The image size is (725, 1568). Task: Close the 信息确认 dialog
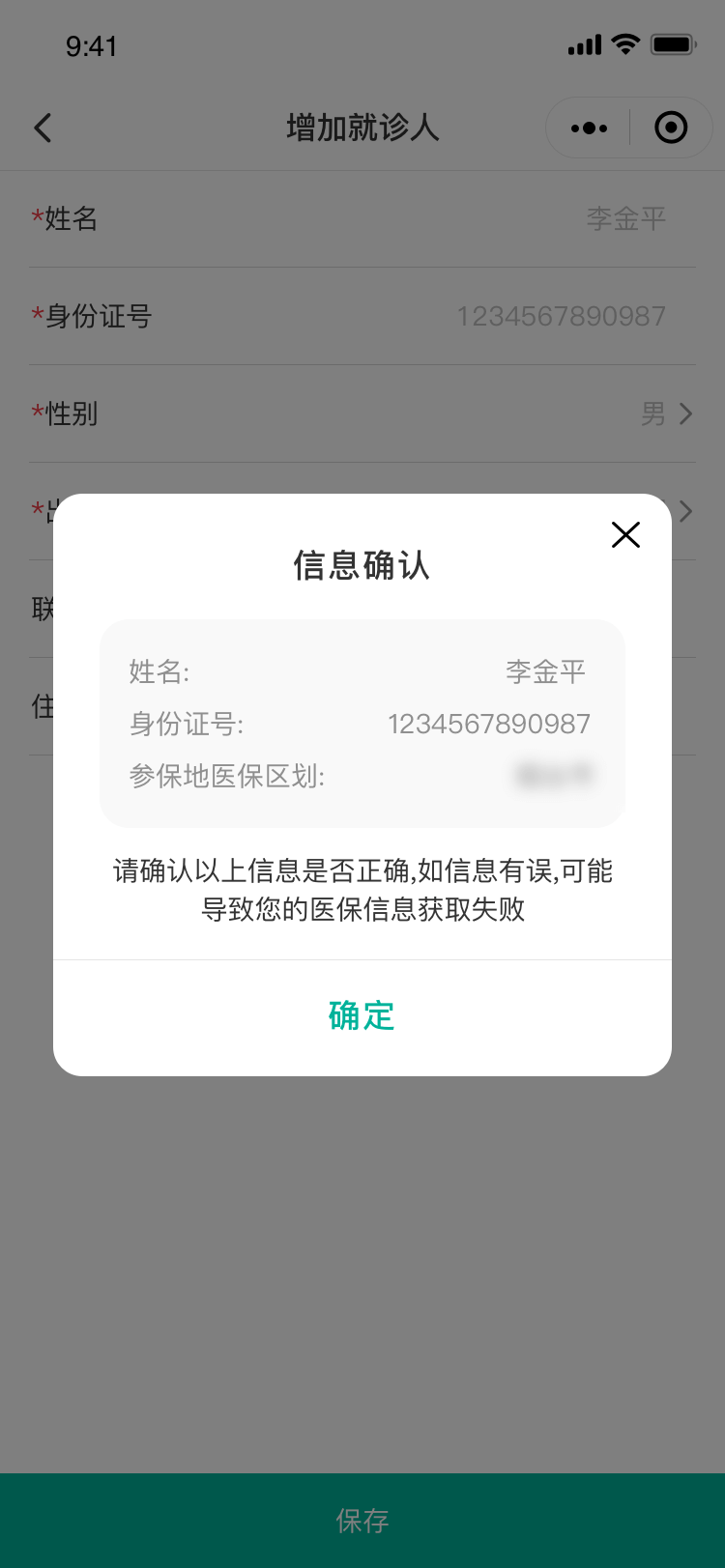pos(625,534)
